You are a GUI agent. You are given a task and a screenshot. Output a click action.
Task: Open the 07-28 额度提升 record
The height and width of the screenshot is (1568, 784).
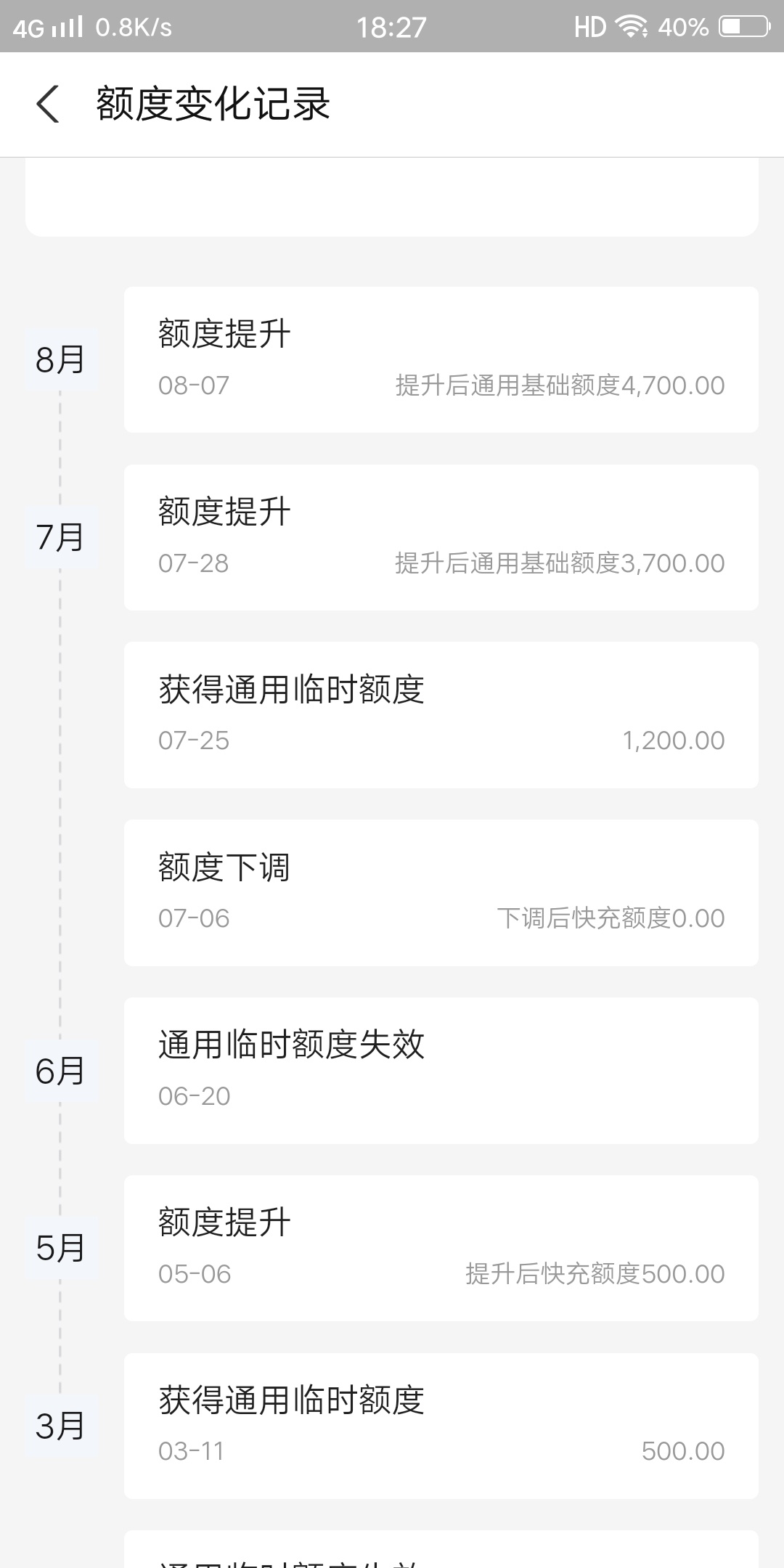(x=441, y=538)
